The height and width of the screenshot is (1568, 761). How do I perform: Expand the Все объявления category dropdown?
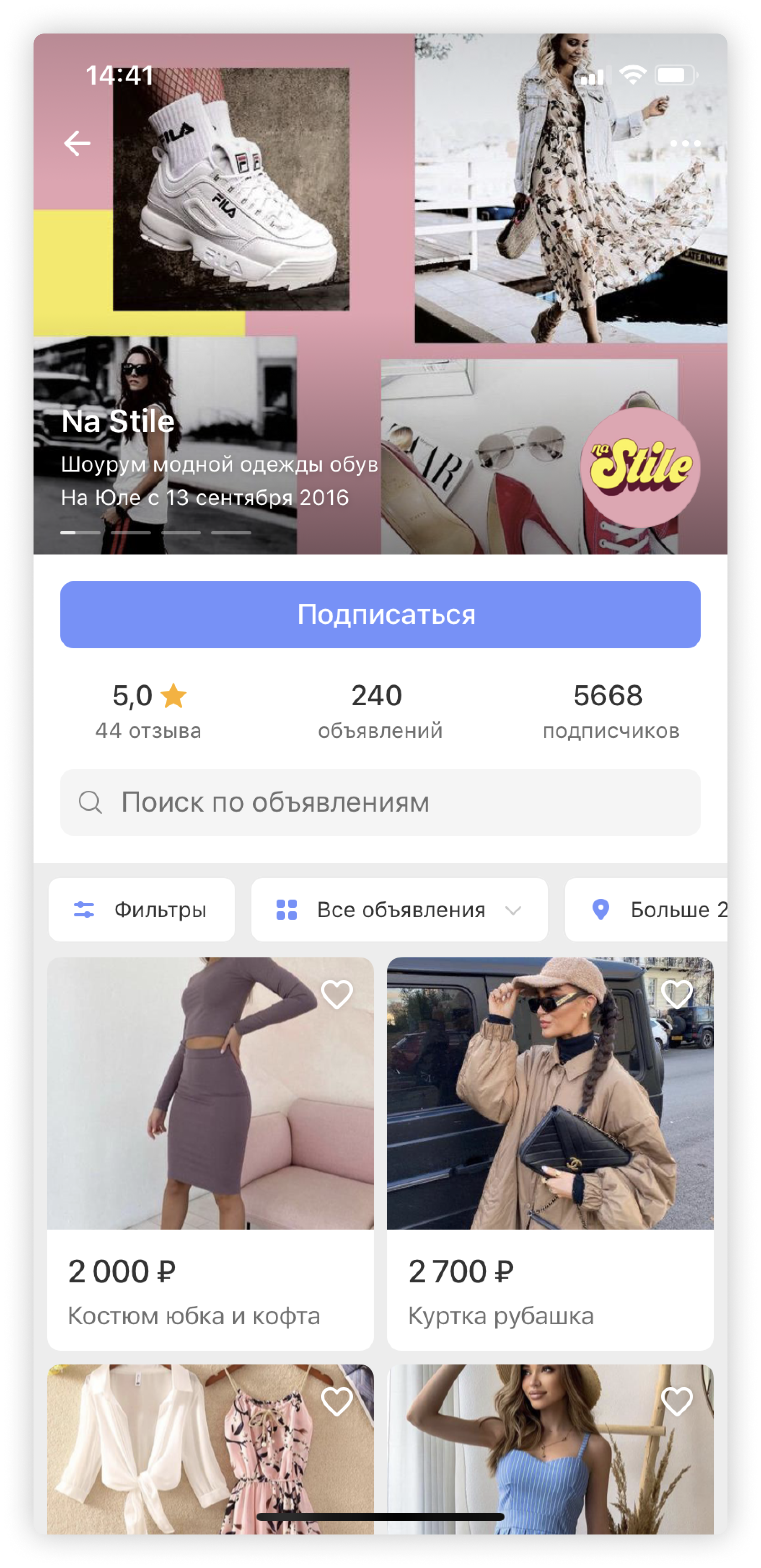(513, 910)
